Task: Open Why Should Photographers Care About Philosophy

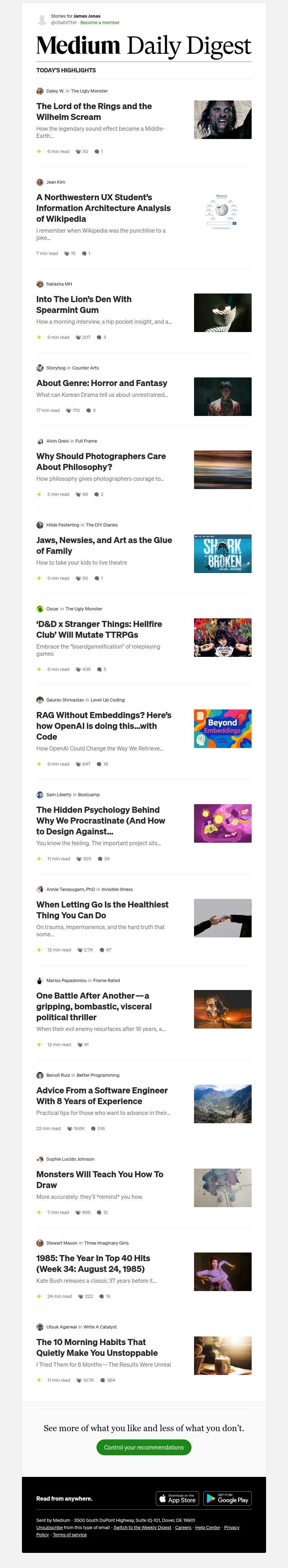Action: (x=100, y=461)
